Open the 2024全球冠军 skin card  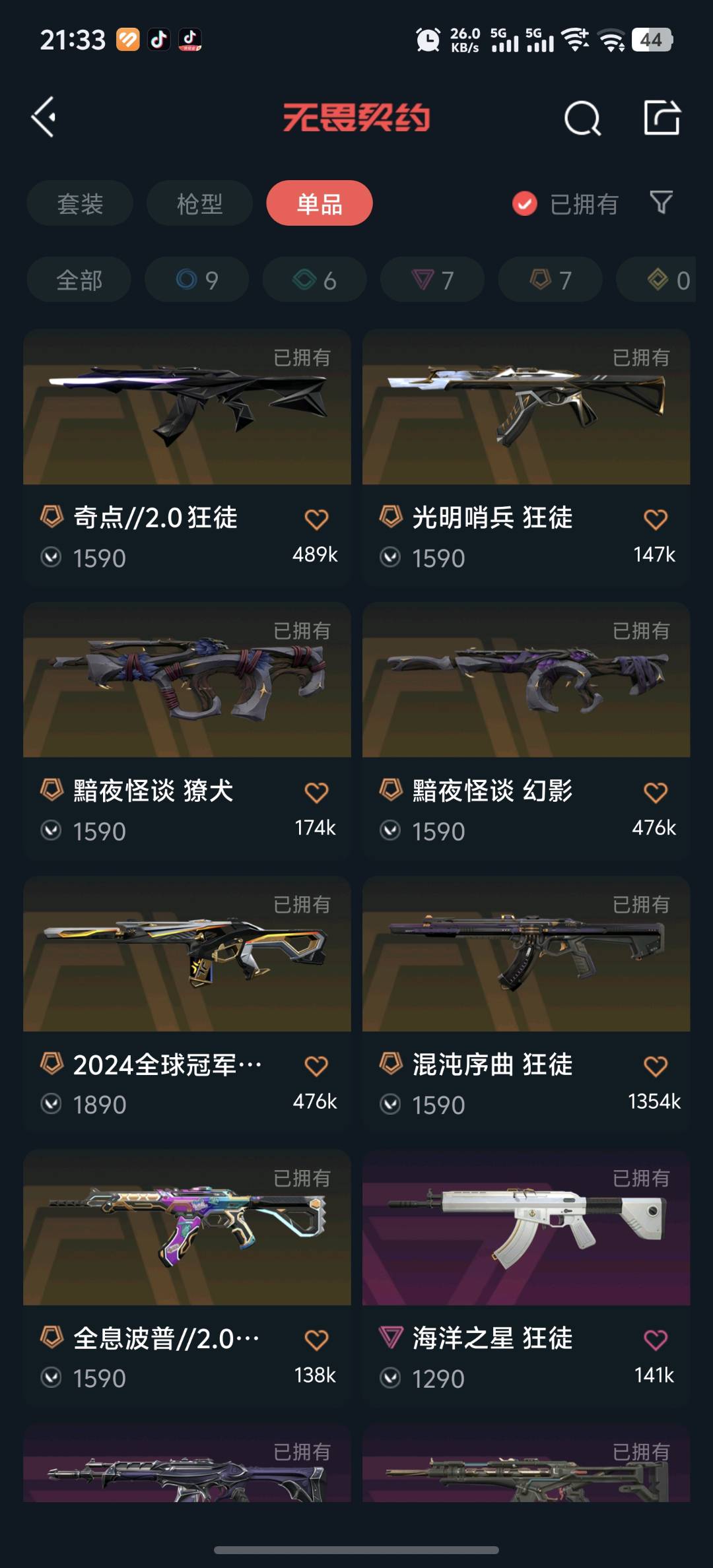pyautogui.click(x=187, y=970)
